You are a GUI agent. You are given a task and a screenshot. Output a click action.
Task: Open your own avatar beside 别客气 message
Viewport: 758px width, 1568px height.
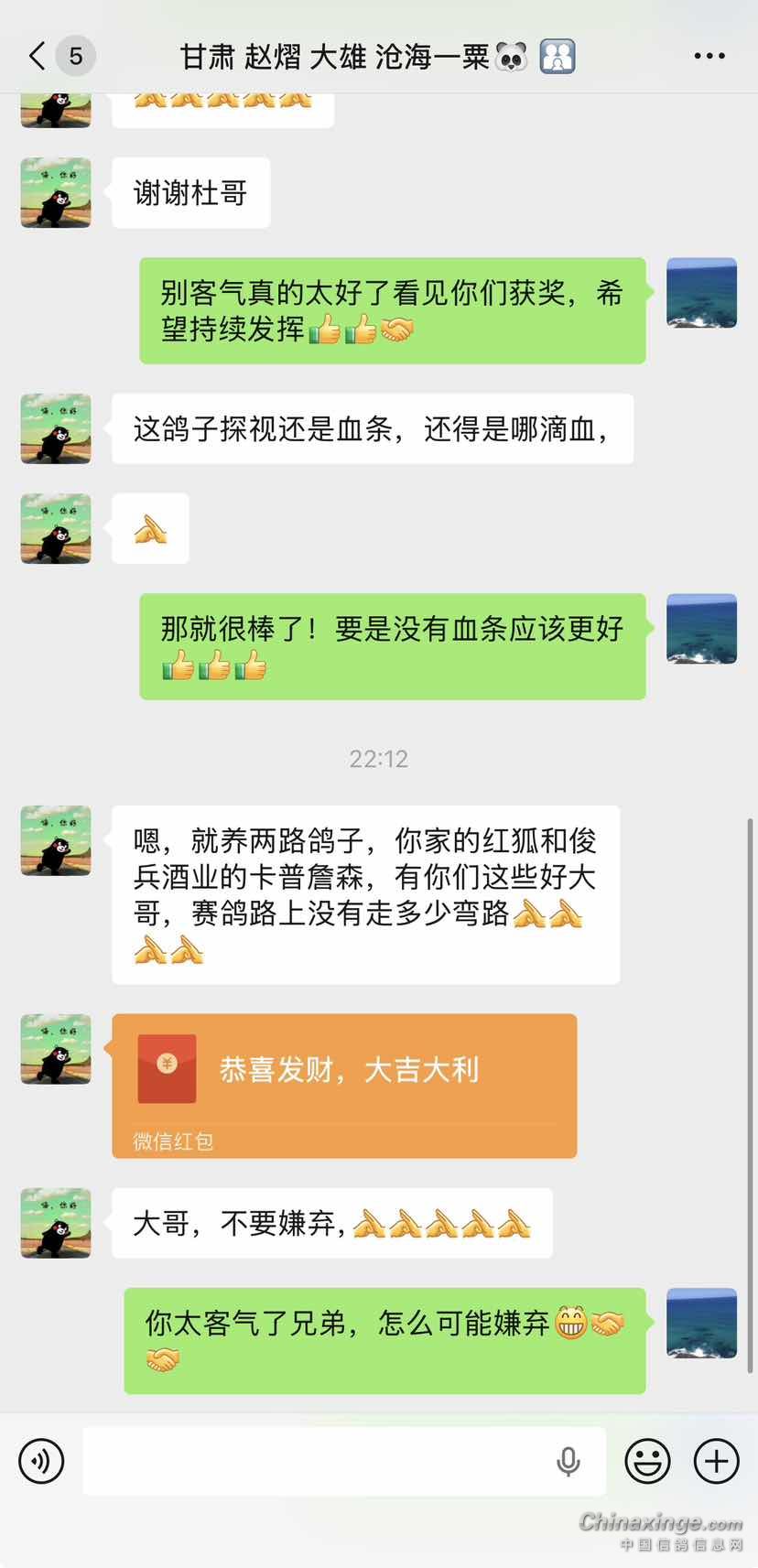click(x=701, y=293)
